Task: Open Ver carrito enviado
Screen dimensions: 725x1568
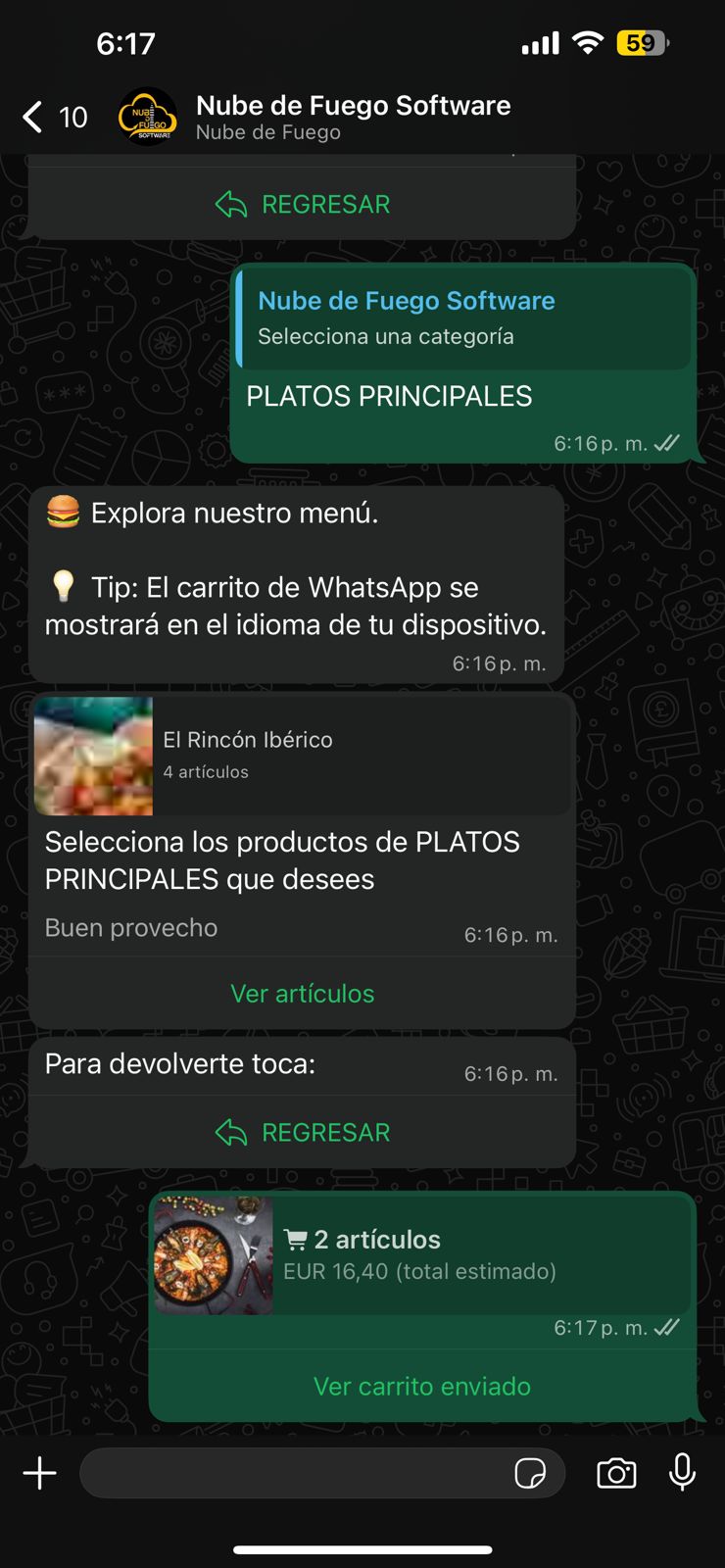Action: [x=422, y=1386]
